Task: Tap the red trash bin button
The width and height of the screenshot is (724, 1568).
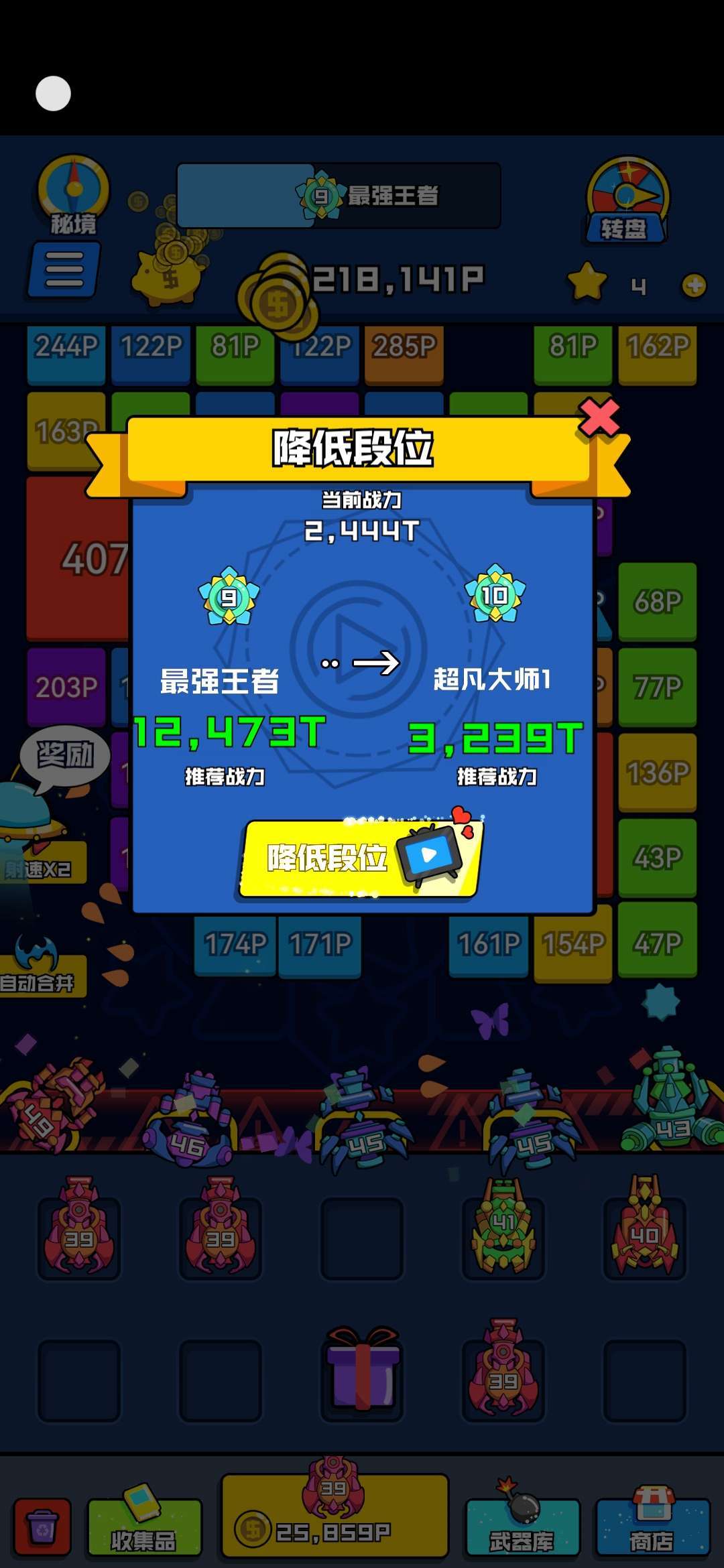Action: pyautogui.click(x=43, y=1527)
